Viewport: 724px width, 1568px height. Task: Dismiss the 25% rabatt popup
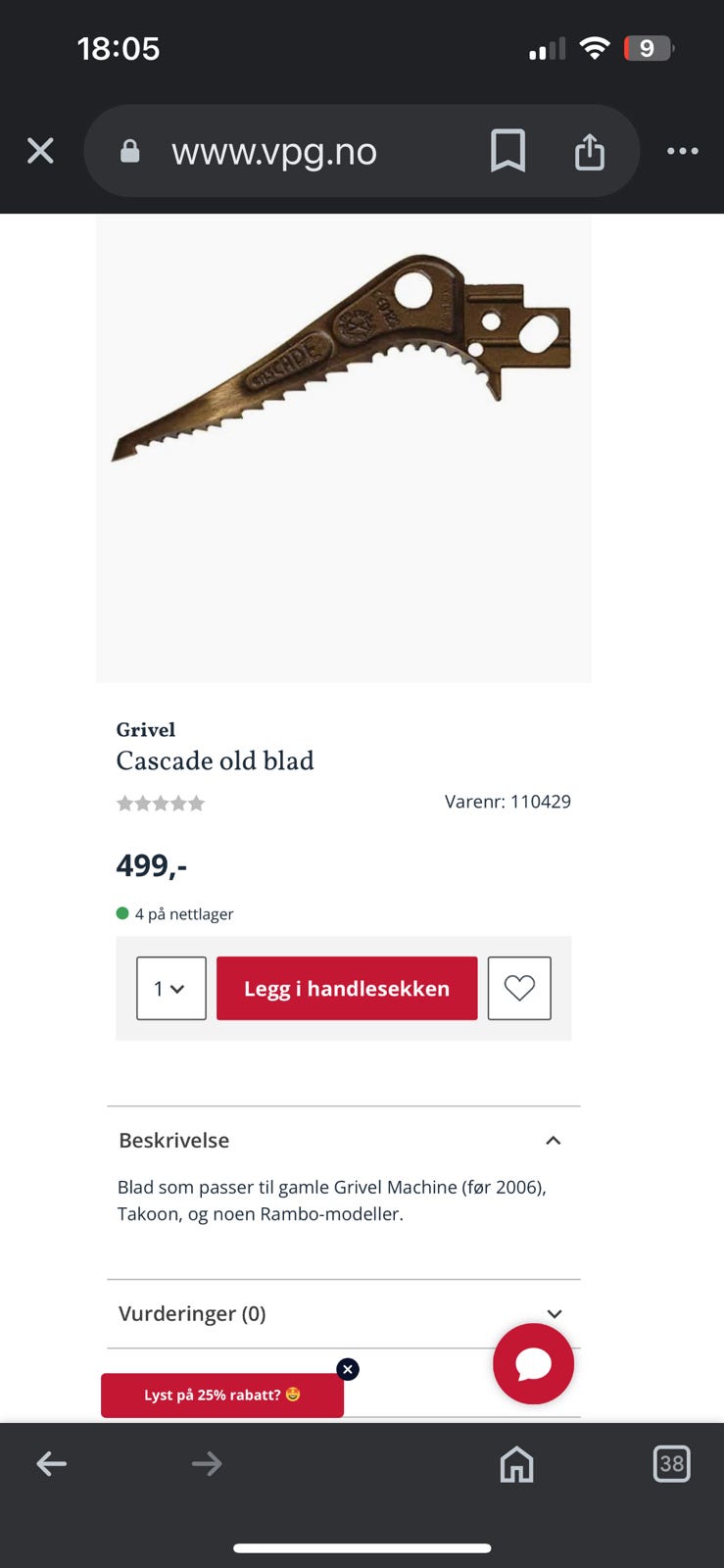(x=348, y=1369)
